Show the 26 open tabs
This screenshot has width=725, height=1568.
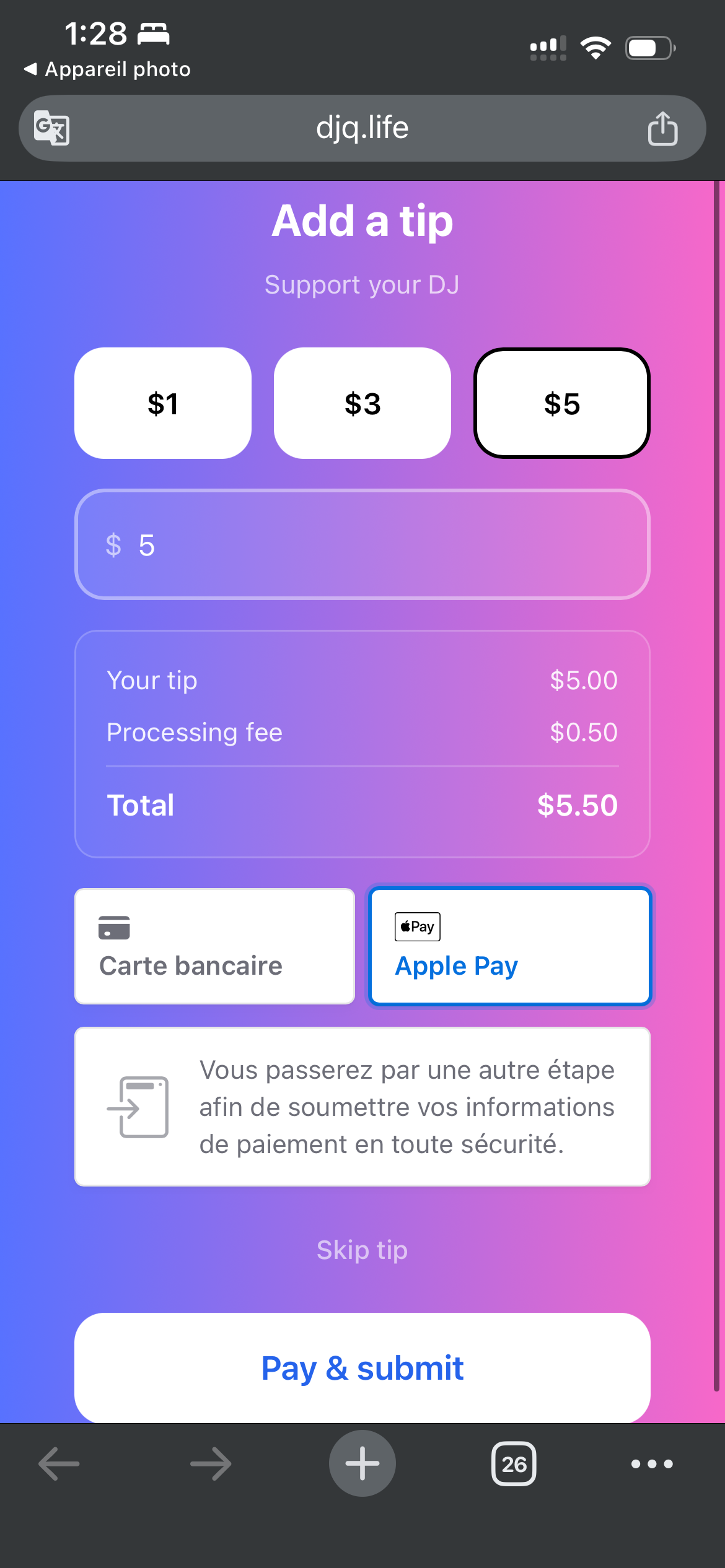click(514, 1463)
